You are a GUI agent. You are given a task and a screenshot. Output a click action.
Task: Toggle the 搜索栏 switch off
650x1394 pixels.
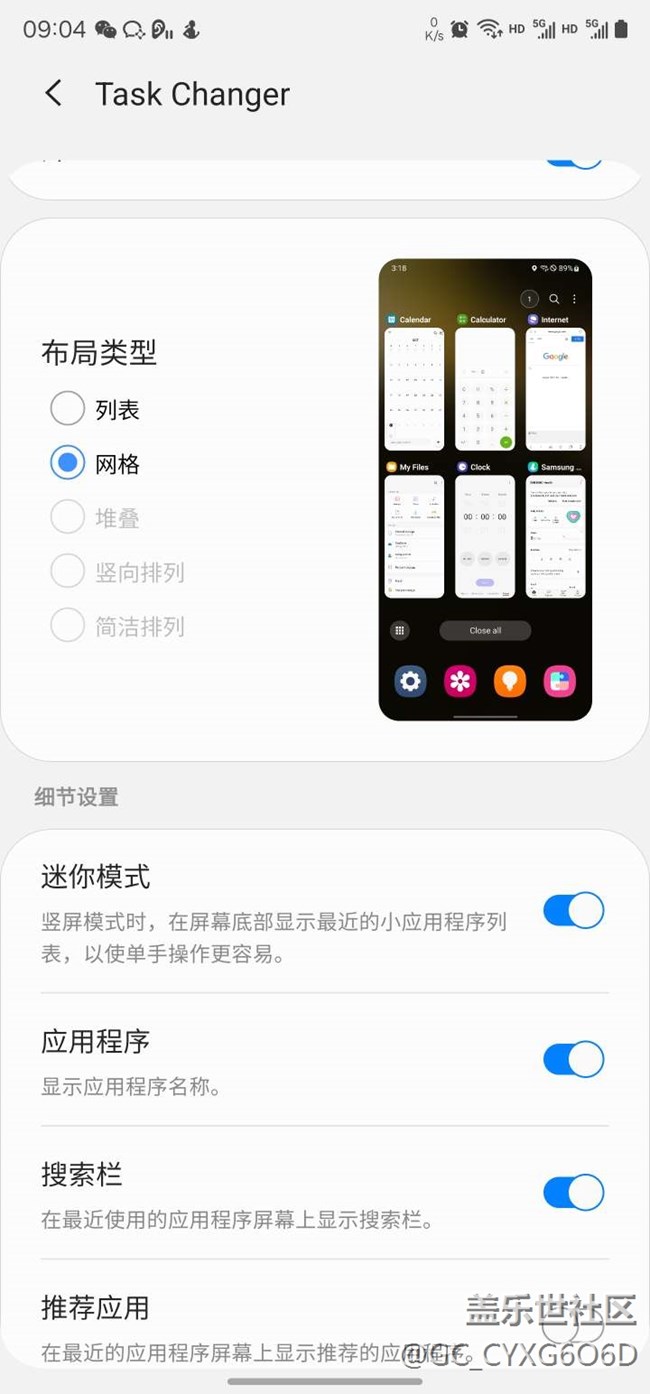coord(573,1192)
